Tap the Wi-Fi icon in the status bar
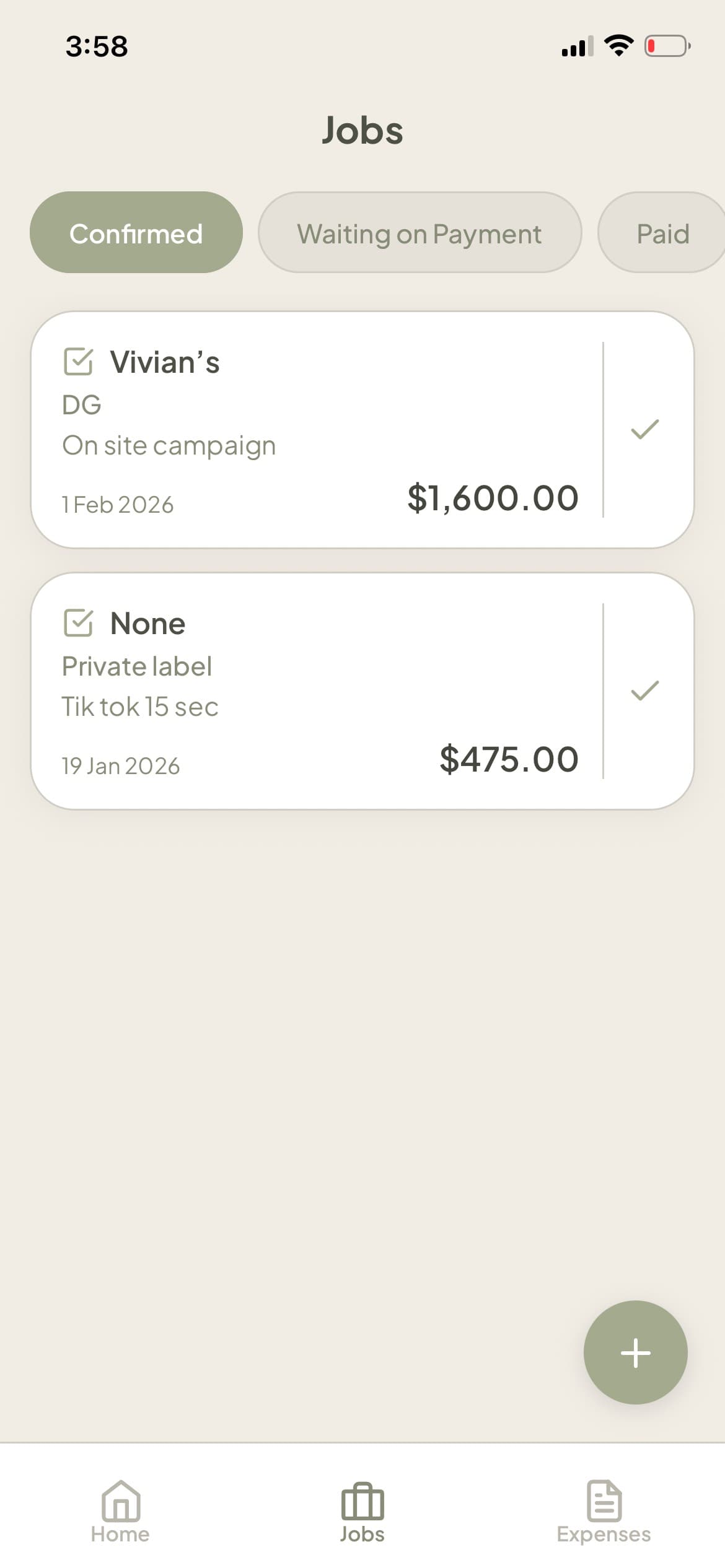The image size is (725, 1568). click(618, 44)
